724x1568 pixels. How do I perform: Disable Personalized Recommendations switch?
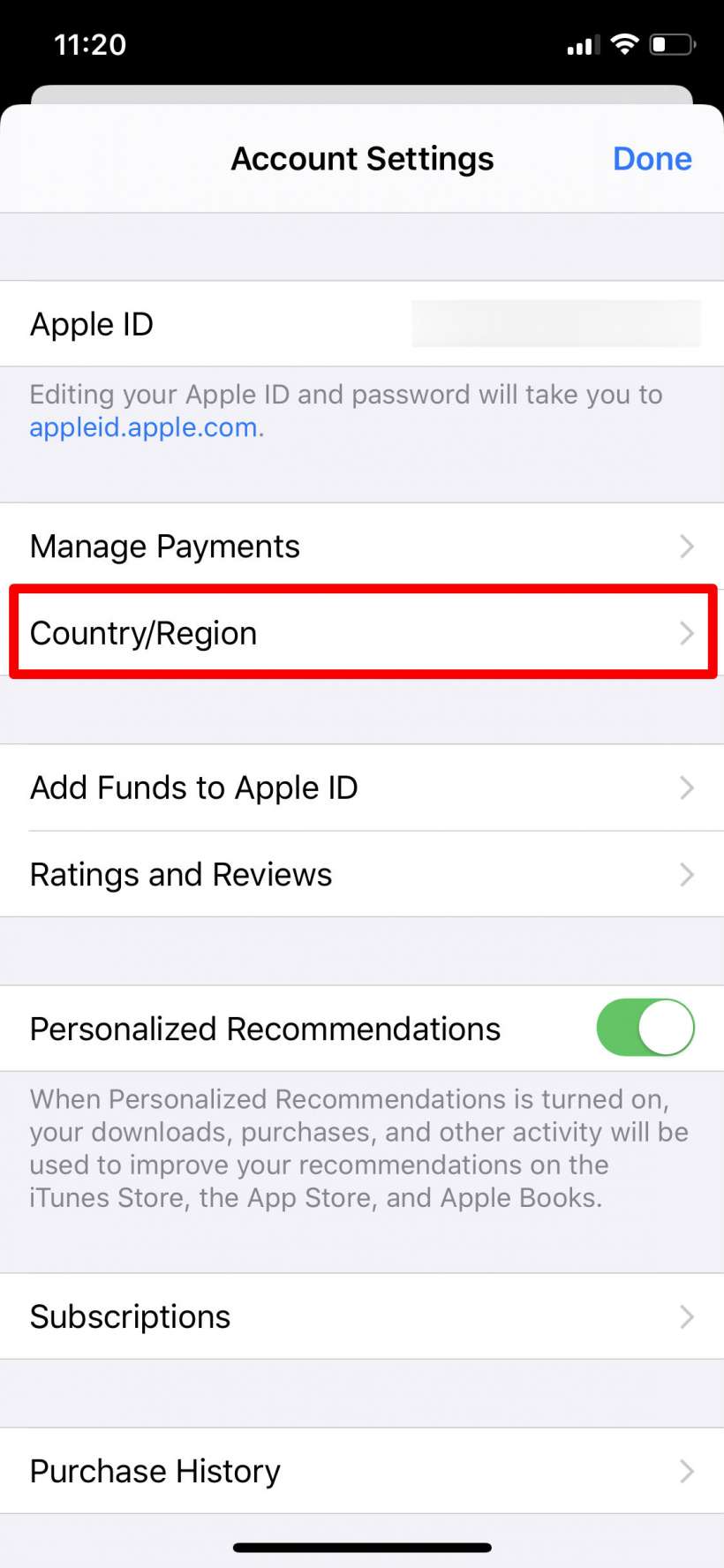[645, 1028]
